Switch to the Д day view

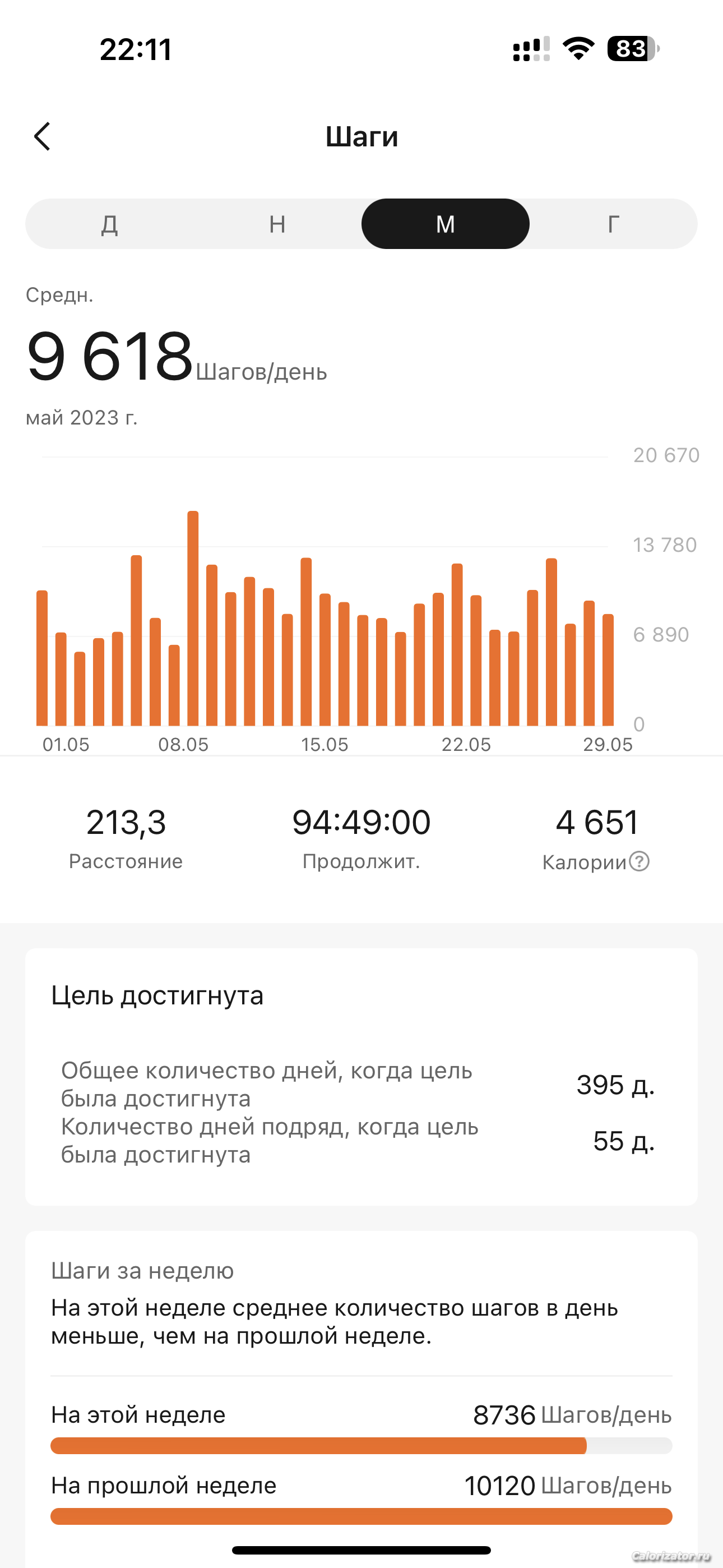(109, 224)
